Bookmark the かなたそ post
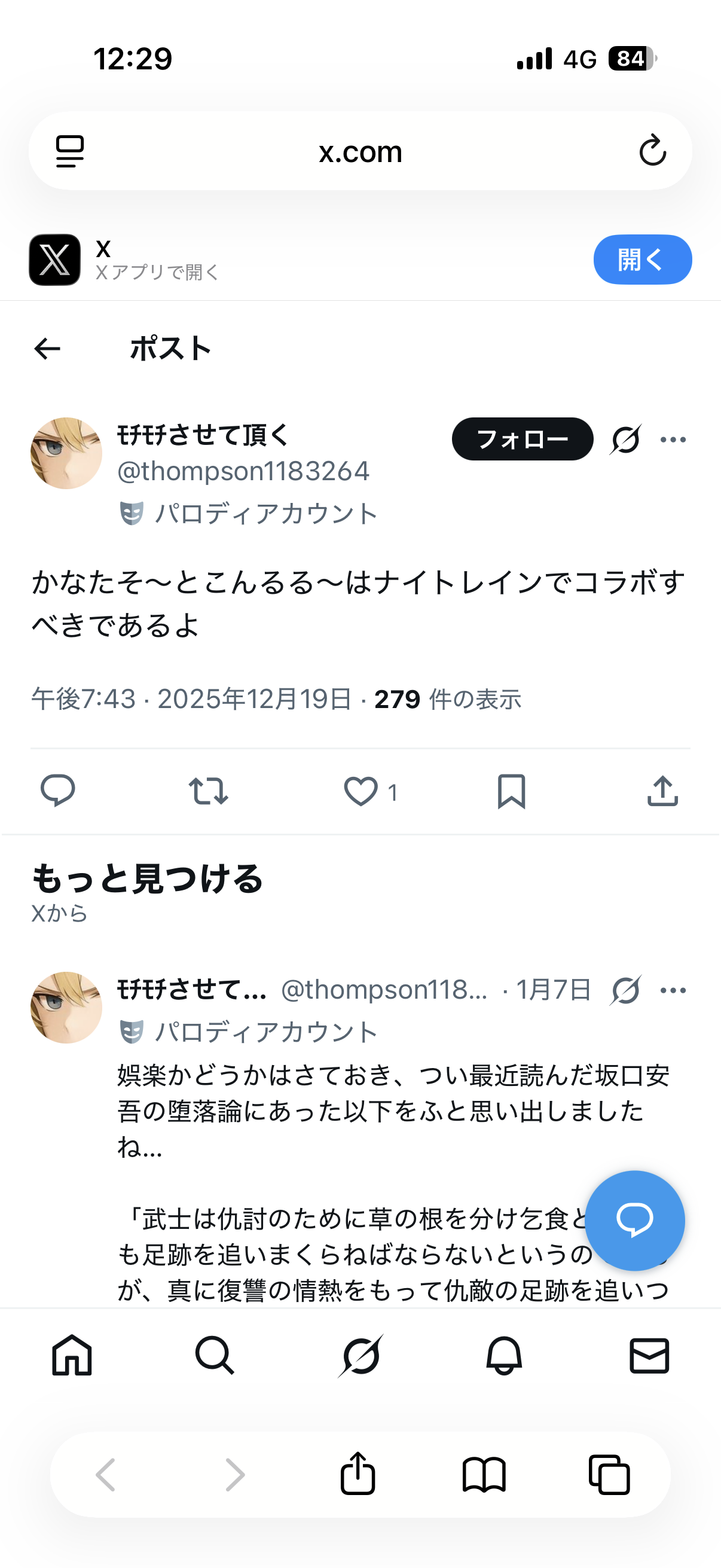 point(511,791)
